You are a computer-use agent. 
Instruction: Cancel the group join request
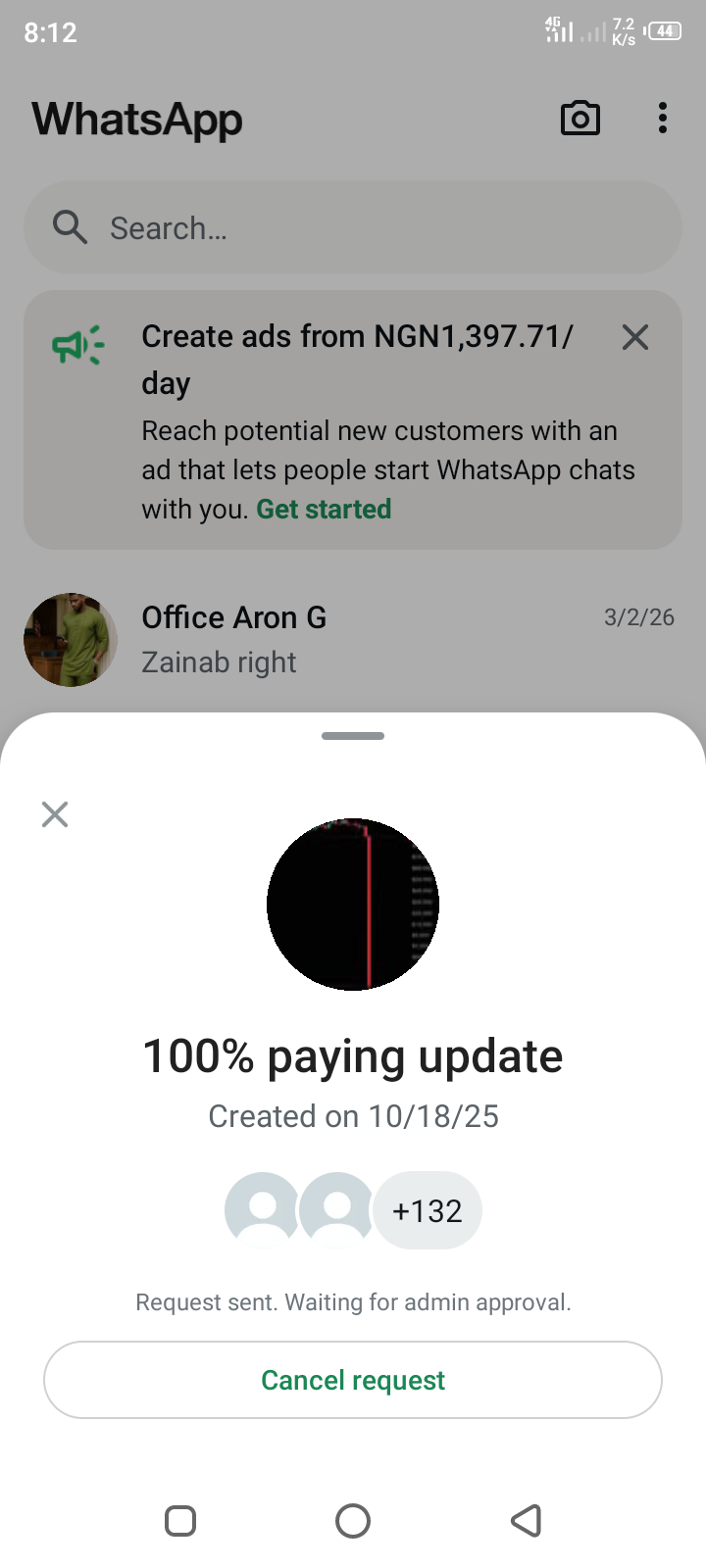353,1380
